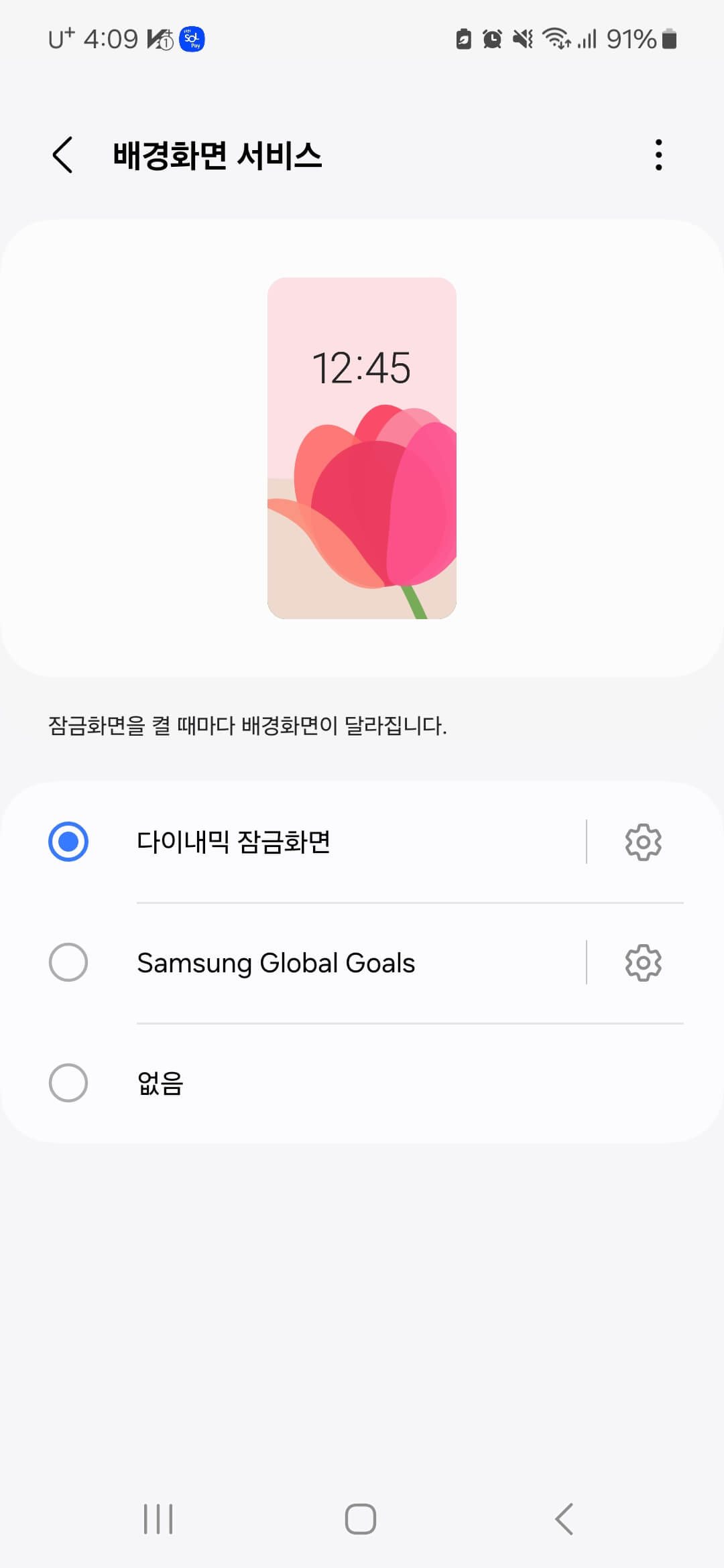724x1568 pixels.
Task: Tap the back arrow in title bar
Action: click(62, 155)
